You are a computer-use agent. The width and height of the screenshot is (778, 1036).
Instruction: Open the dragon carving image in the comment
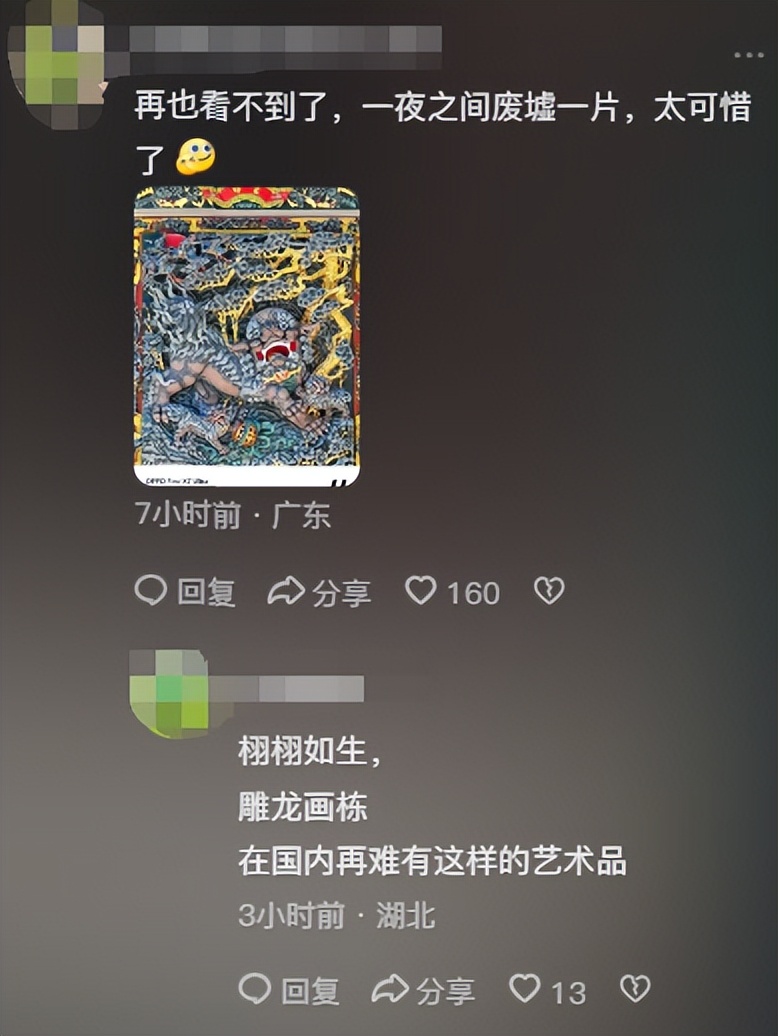tap(246, 336)
